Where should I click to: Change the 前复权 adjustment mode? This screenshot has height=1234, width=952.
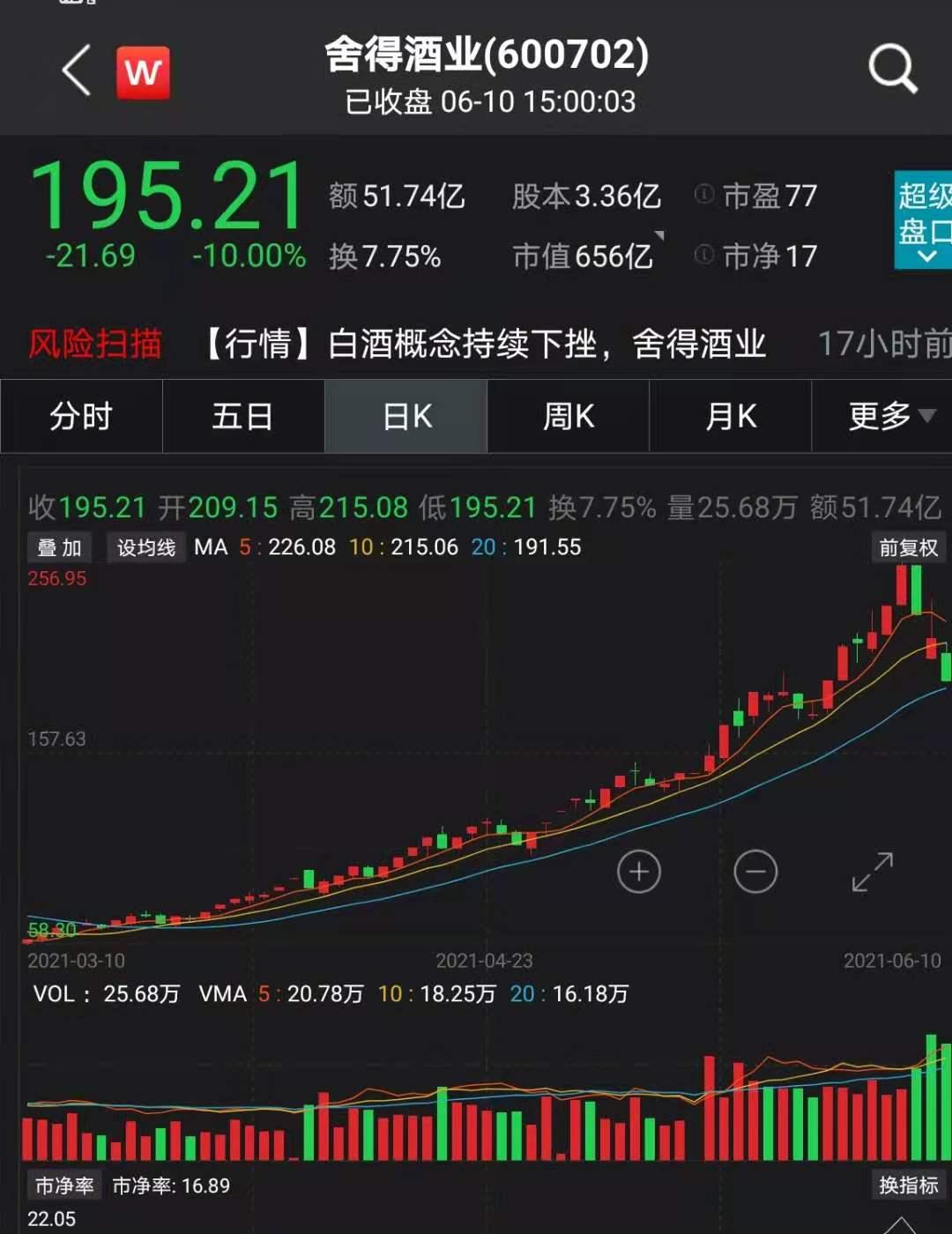tap(908, 548)
